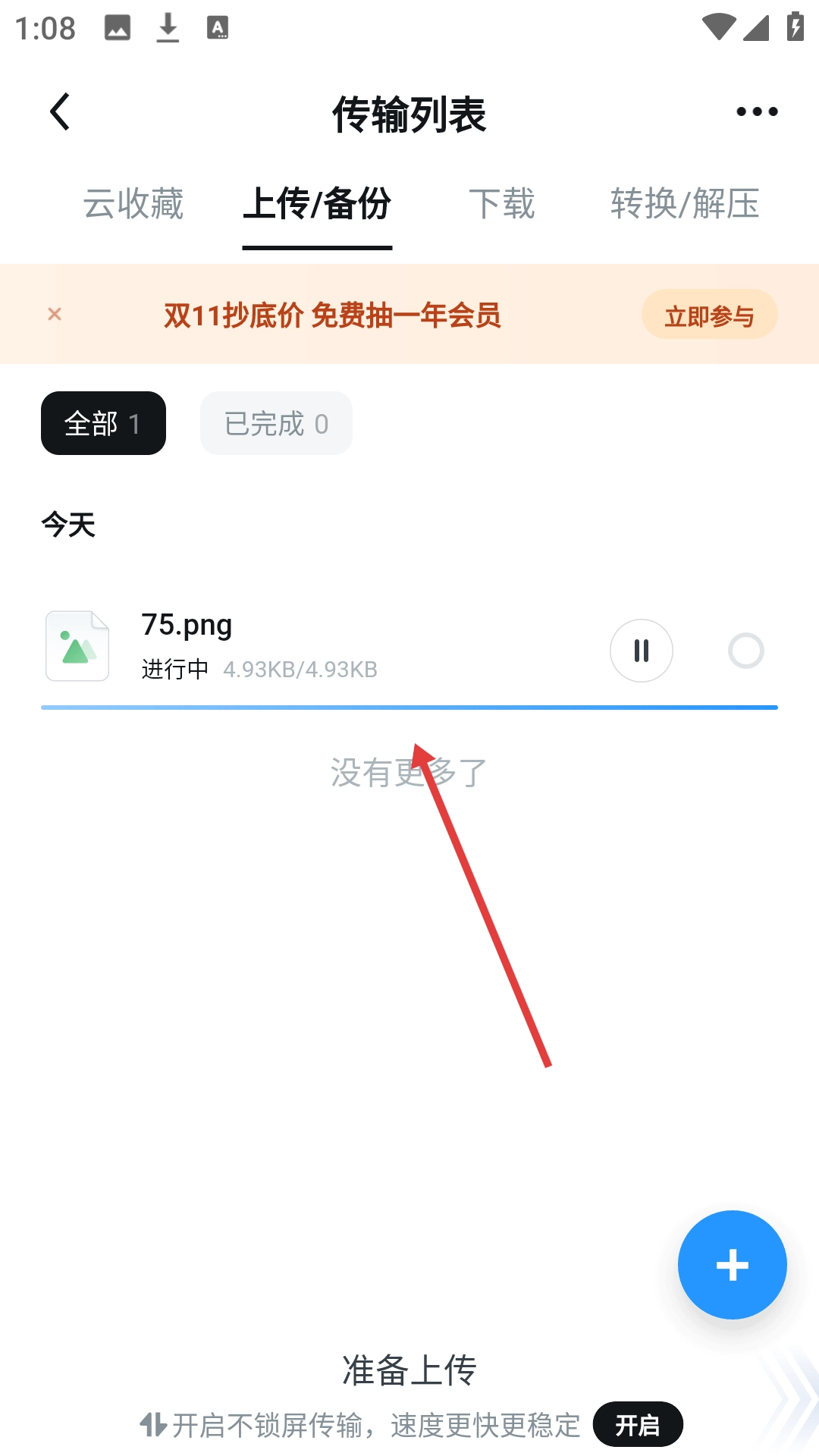Open the three-dot overflow menu
This screenshot has width=819, height=1456.
pyautogui.click(x=757, y=112)
